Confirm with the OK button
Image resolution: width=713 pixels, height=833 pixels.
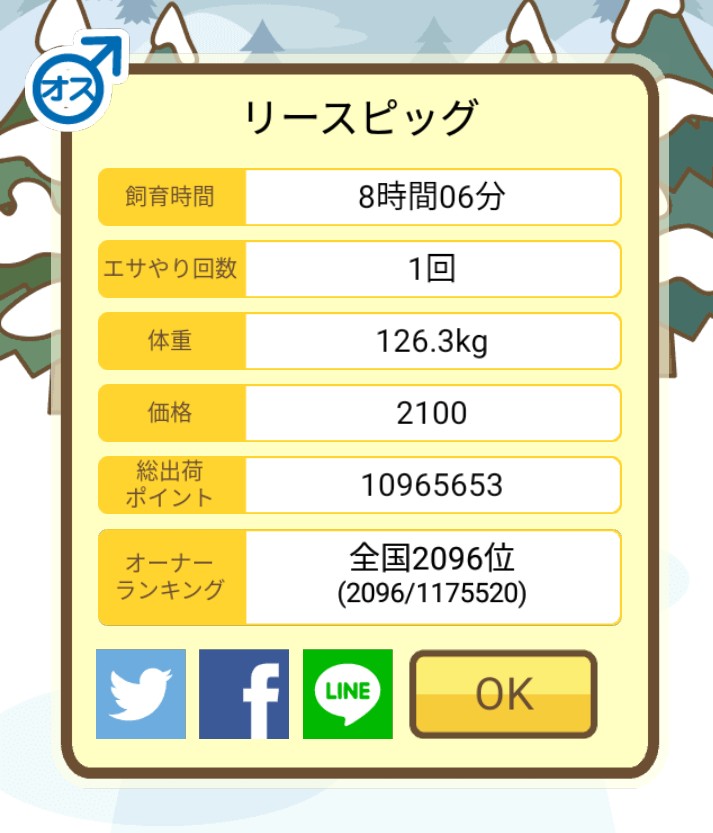point(503,694)
